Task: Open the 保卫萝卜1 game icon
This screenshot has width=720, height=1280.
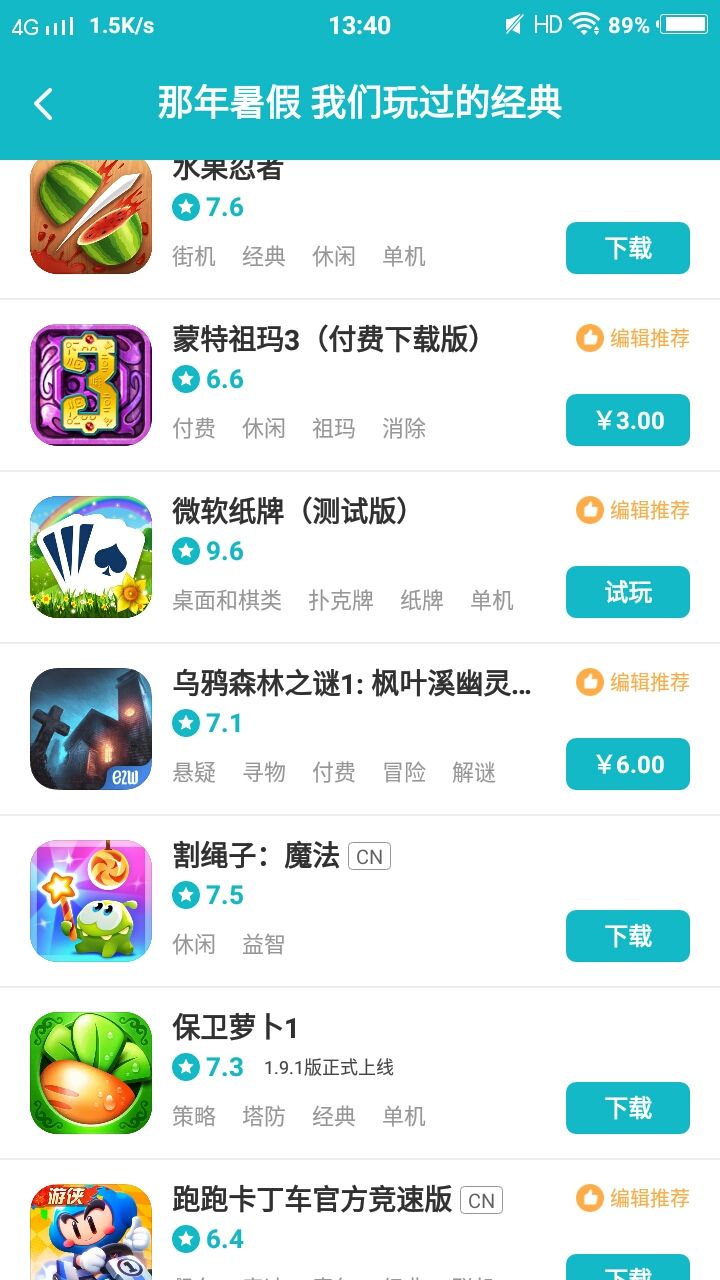Action: 90,1072
